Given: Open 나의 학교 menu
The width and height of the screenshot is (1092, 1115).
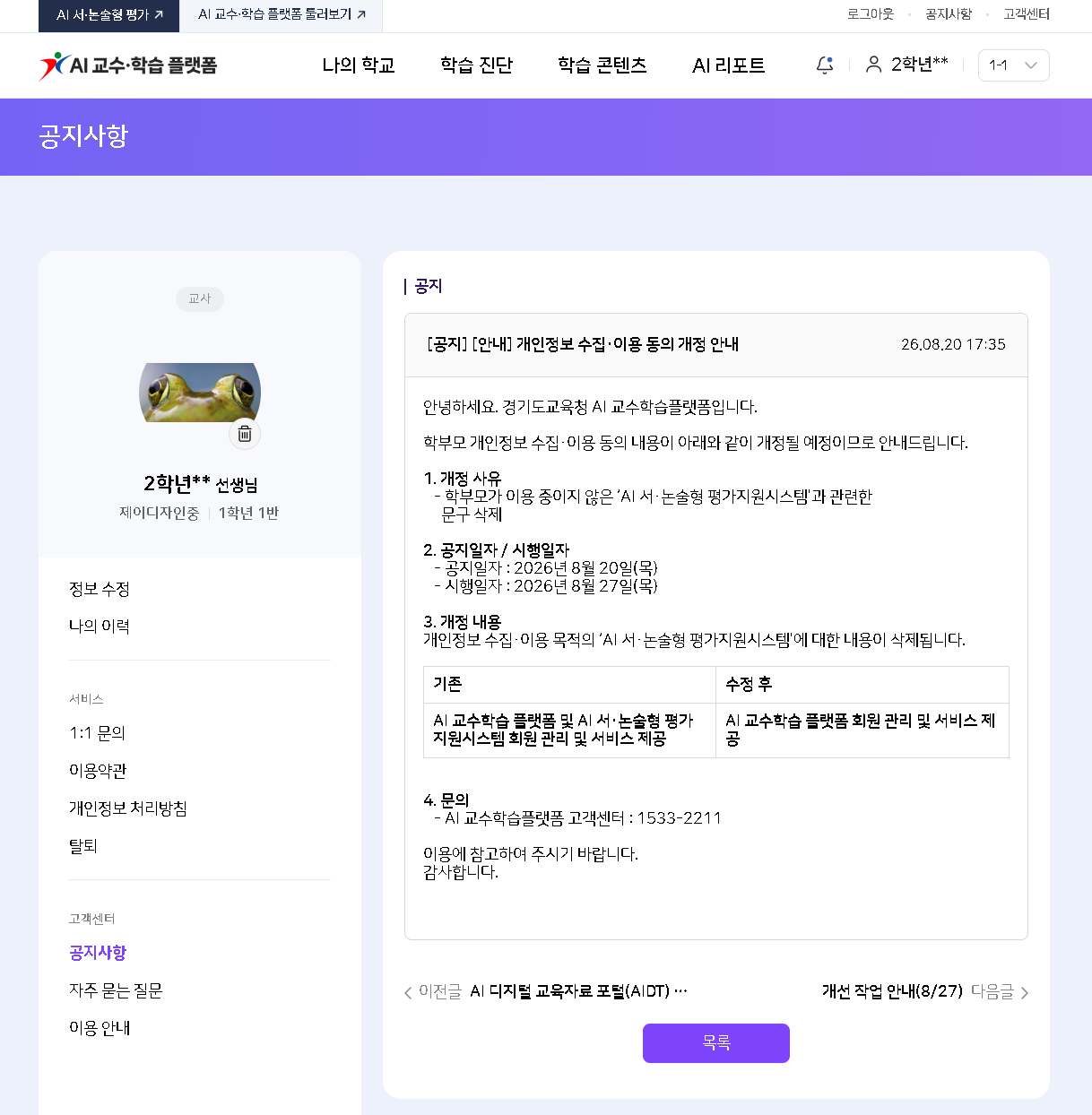Looking at the screenshot, I should coord(359,65).
